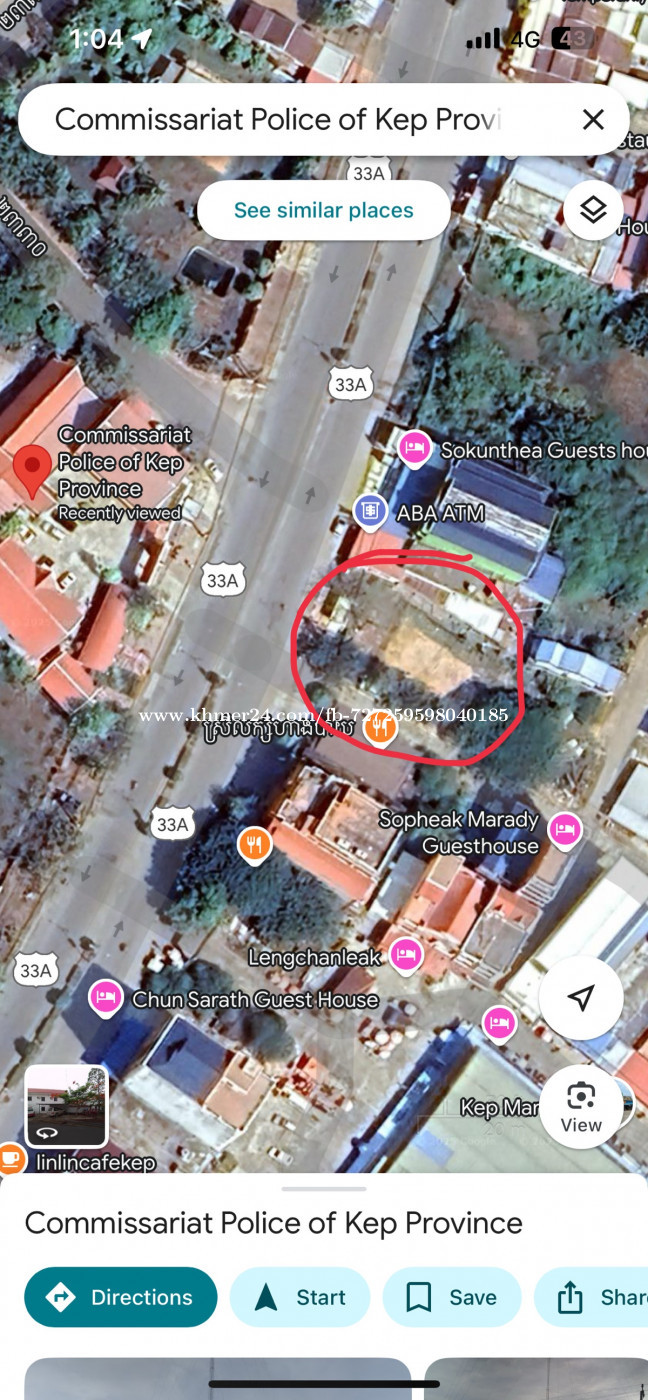Select Chun Sarath Guest House pin

pos(105,997)
